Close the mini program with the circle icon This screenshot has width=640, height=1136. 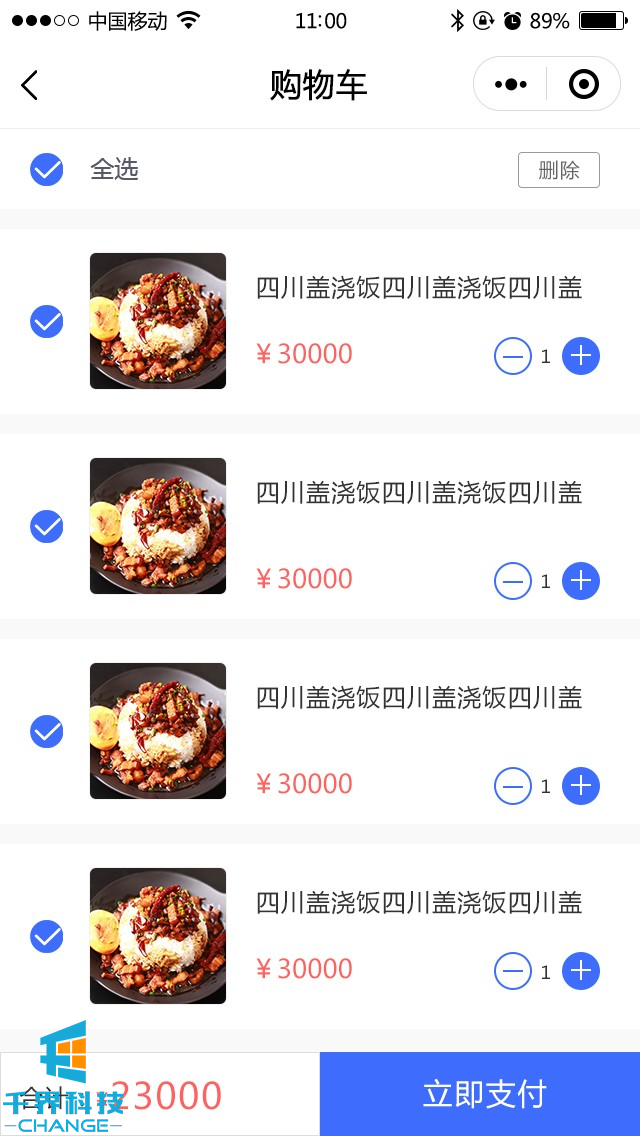pyautogui.click(x=583, y=85)
